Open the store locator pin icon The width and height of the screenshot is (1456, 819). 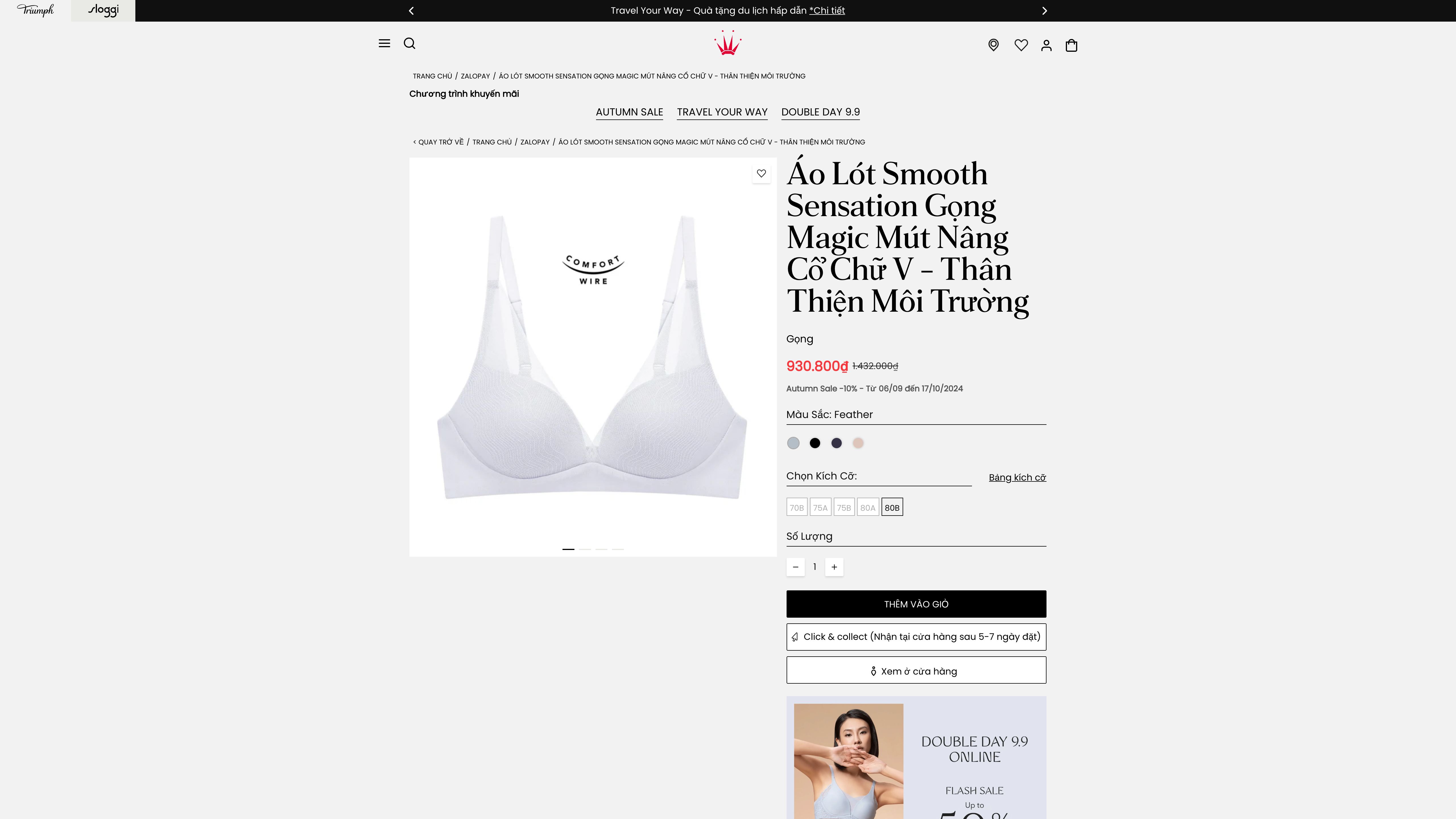point(993,45)
